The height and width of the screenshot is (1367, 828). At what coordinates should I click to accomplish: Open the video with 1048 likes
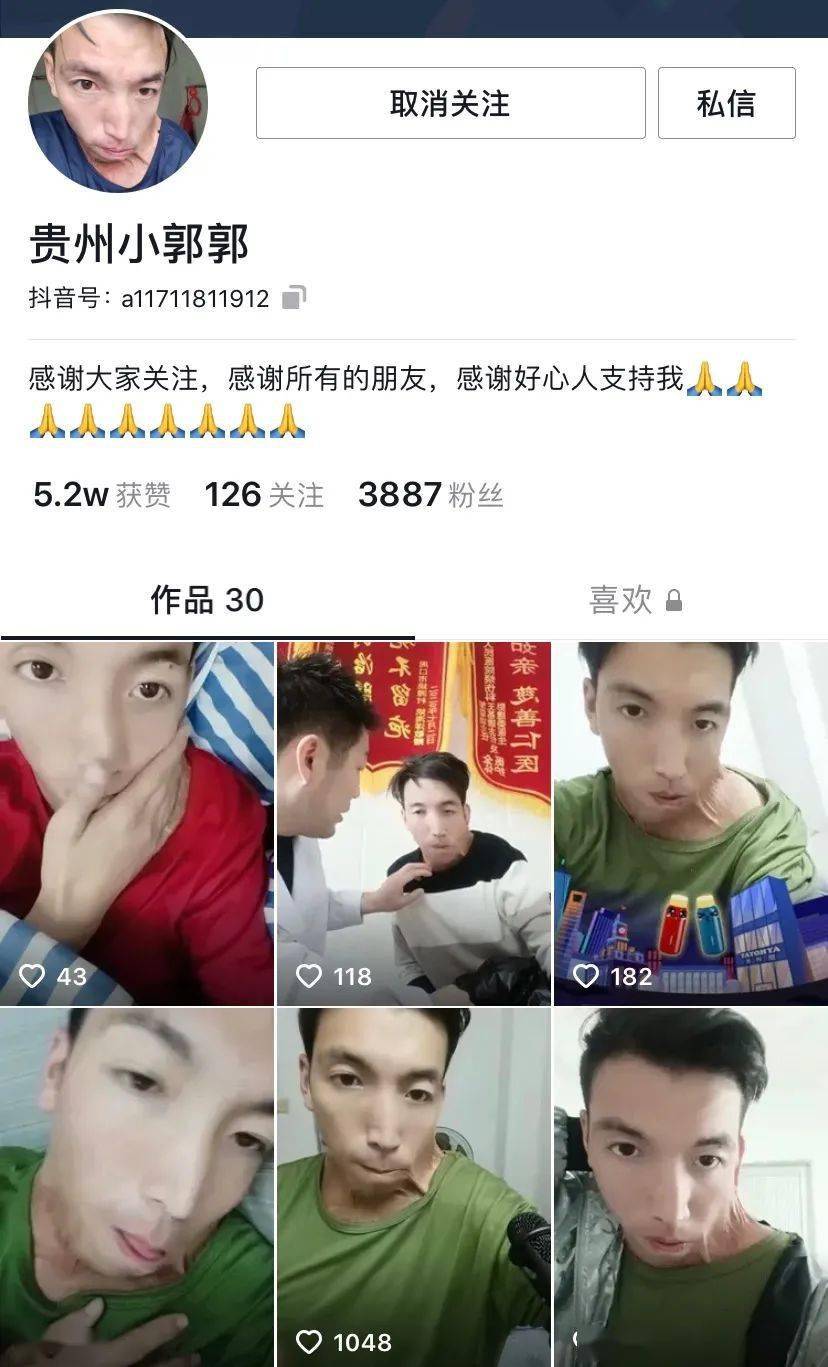click(413, 1187)
